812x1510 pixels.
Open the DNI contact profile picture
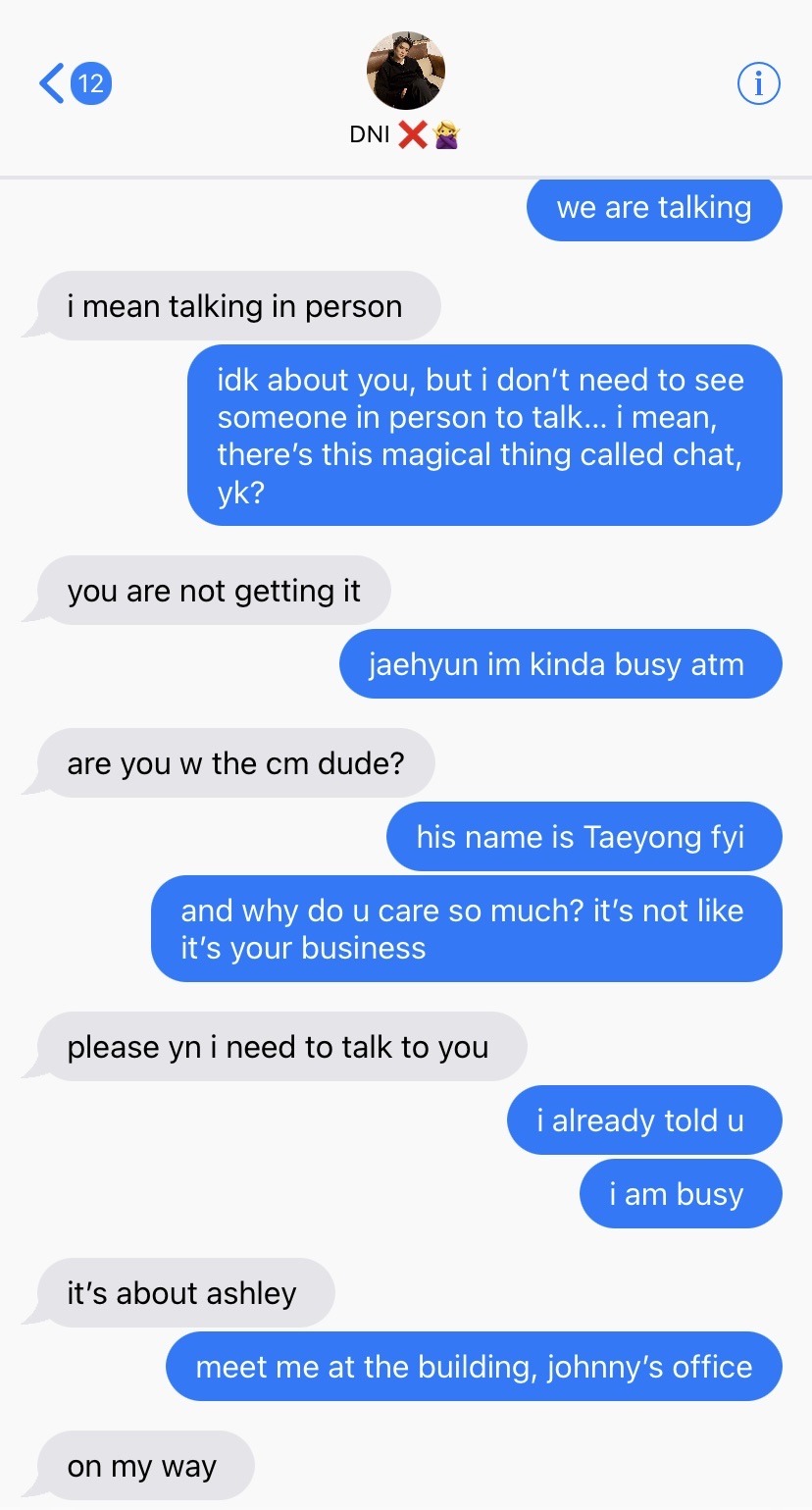click(x=405, y=71)
